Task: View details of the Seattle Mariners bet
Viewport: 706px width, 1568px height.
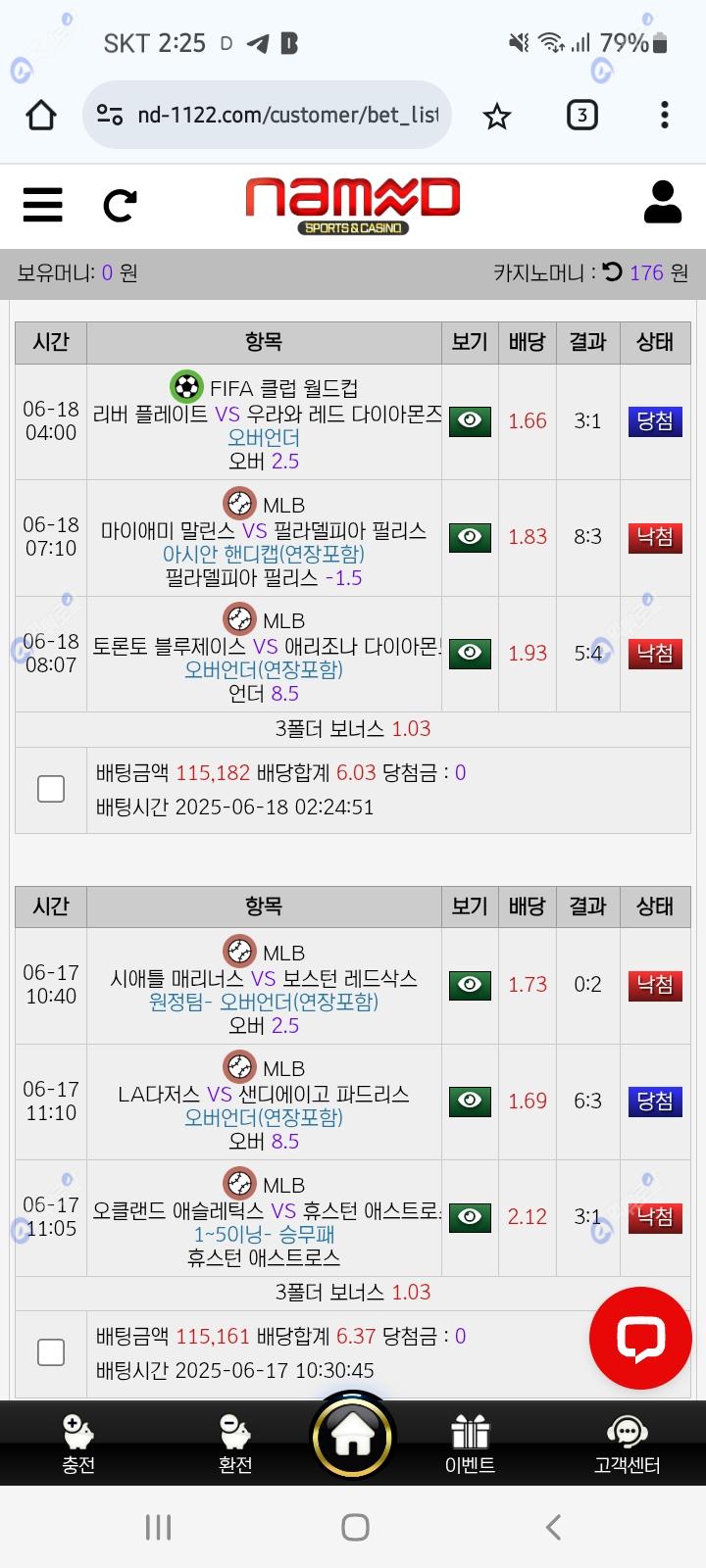Action: coord(470,985)
